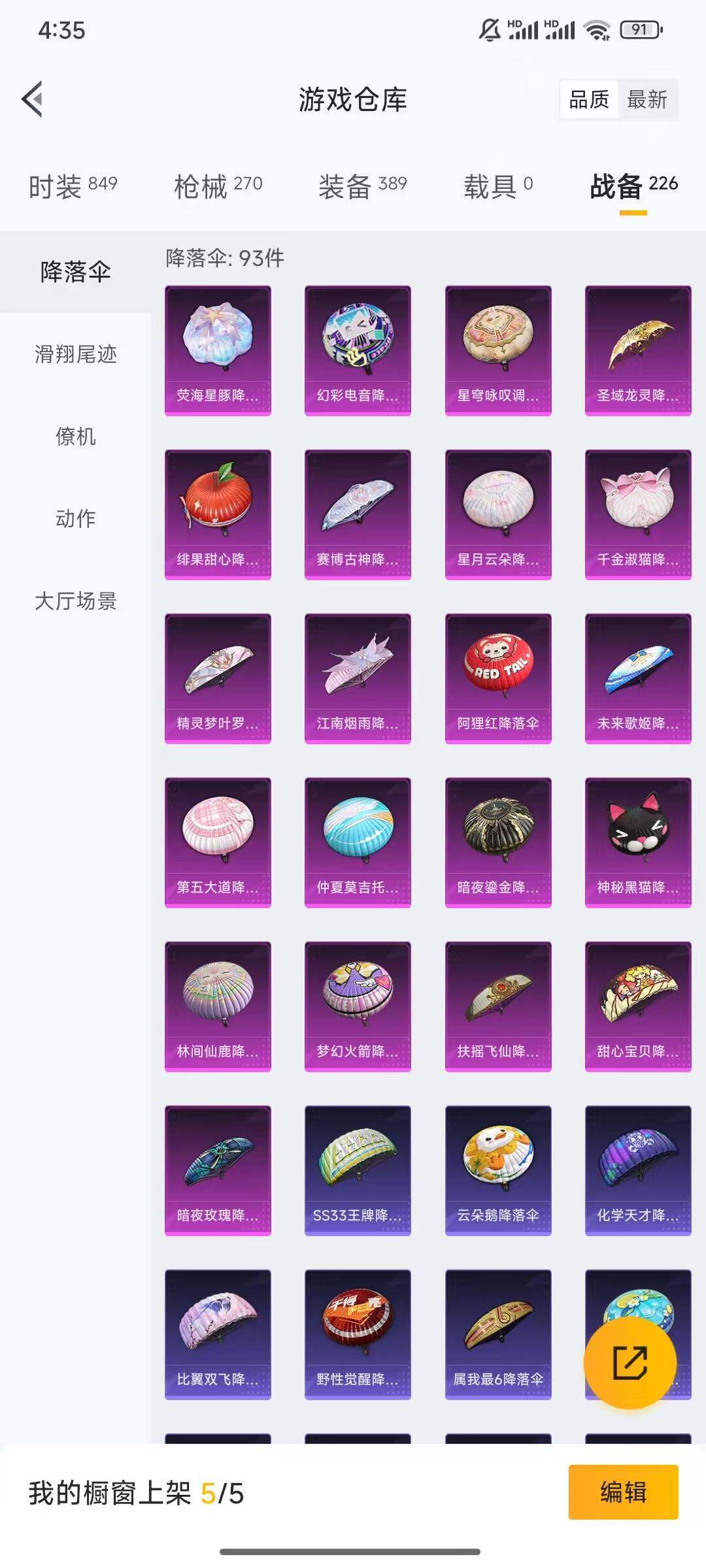View the 阿狸红降落伞 item
The width and height of the screenshot is (706, 1568).
(498, 678)
